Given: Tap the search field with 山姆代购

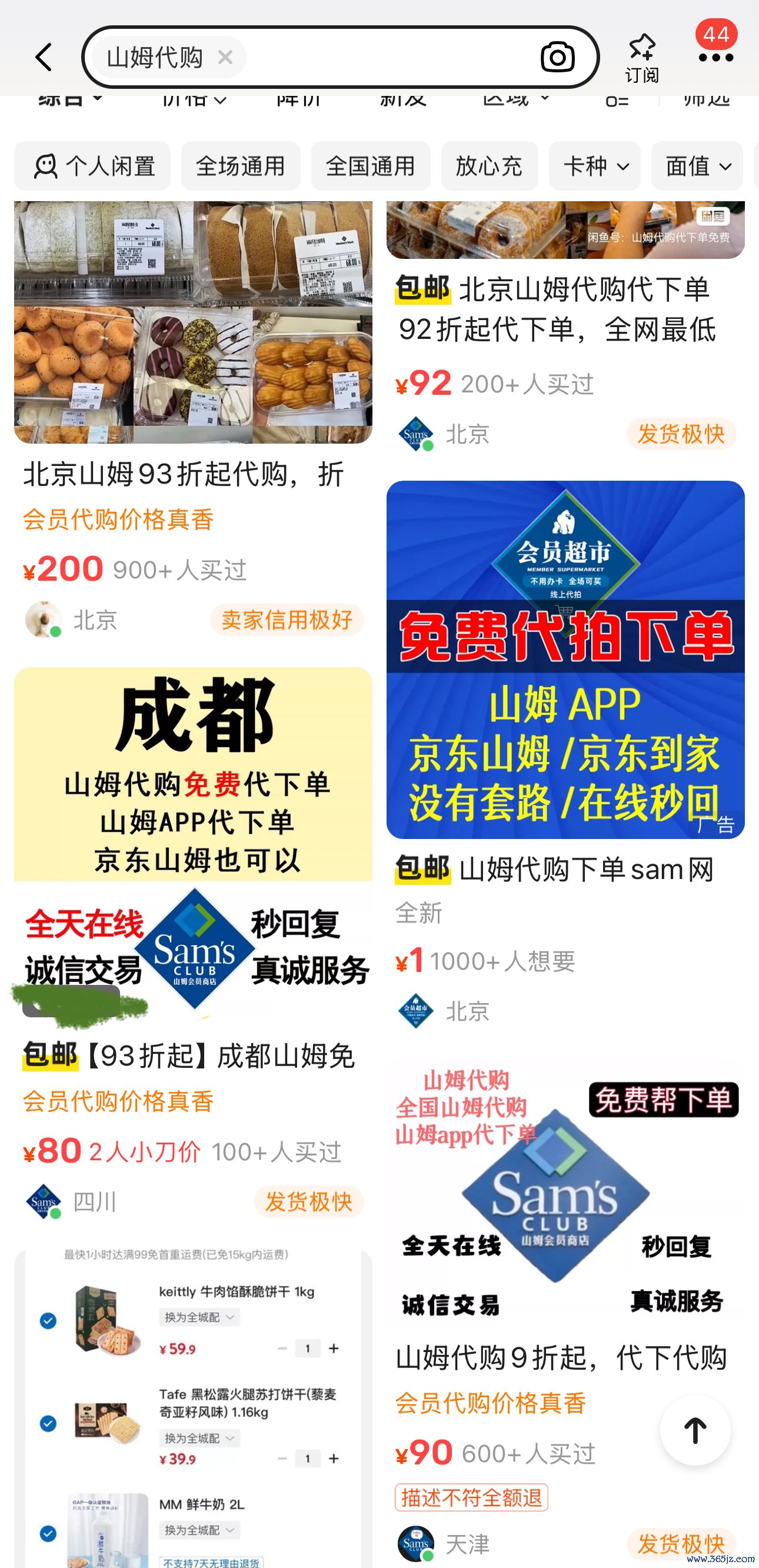Looking at the screenshot, I should [377, 58].
